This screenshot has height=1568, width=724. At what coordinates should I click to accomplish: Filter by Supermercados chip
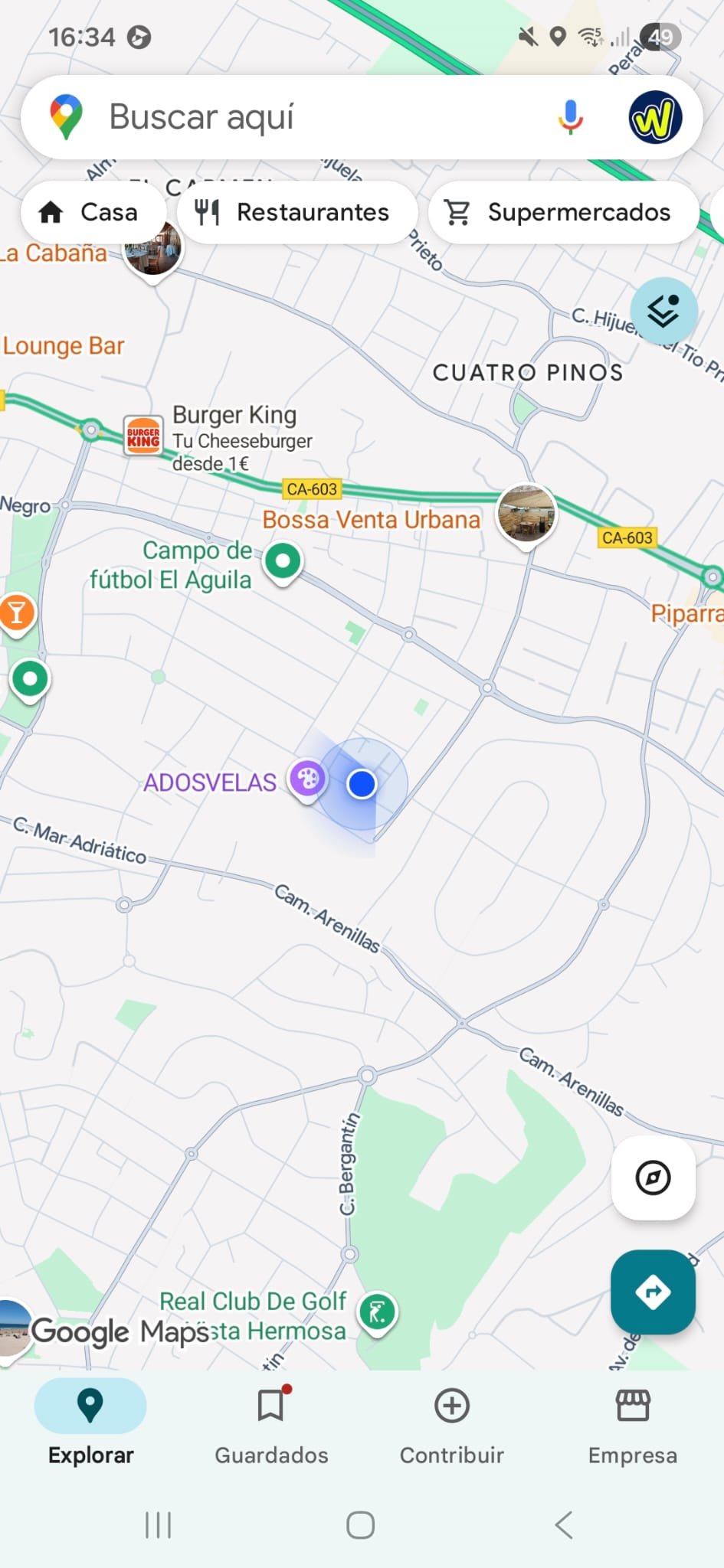[563, 212]
